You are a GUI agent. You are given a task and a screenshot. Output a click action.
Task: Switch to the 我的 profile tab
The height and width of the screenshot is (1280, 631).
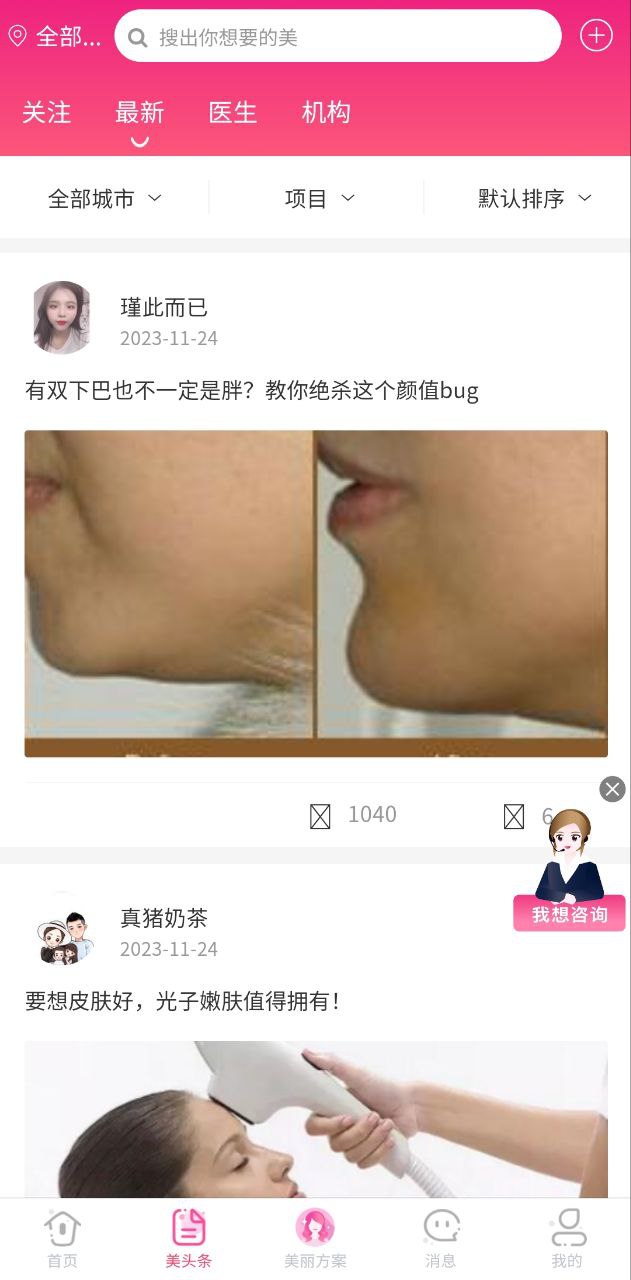coord(567,1238)
